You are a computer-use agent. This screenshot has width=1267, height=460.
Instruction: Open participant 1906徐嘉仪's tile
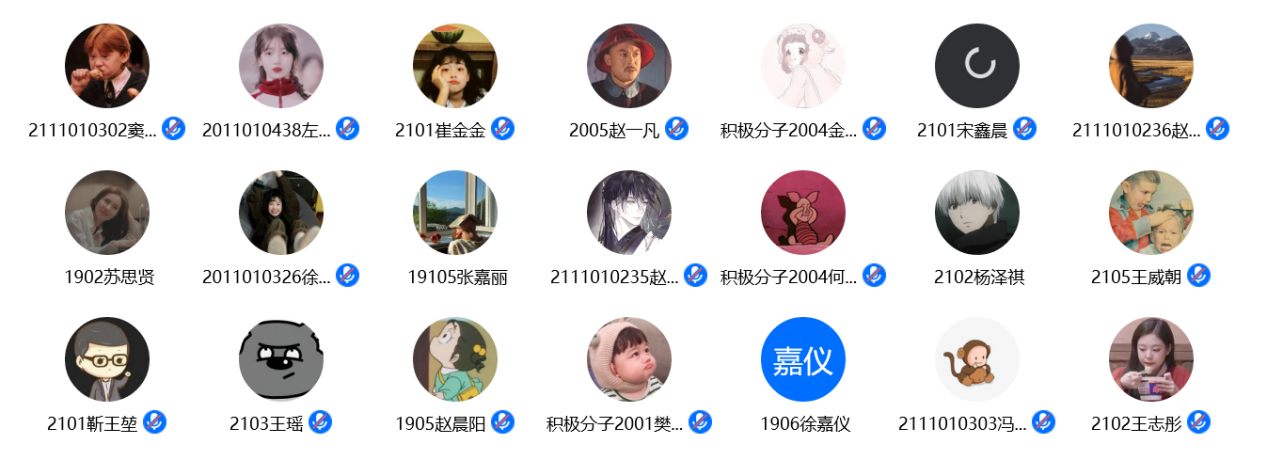(x=802, y=359)
